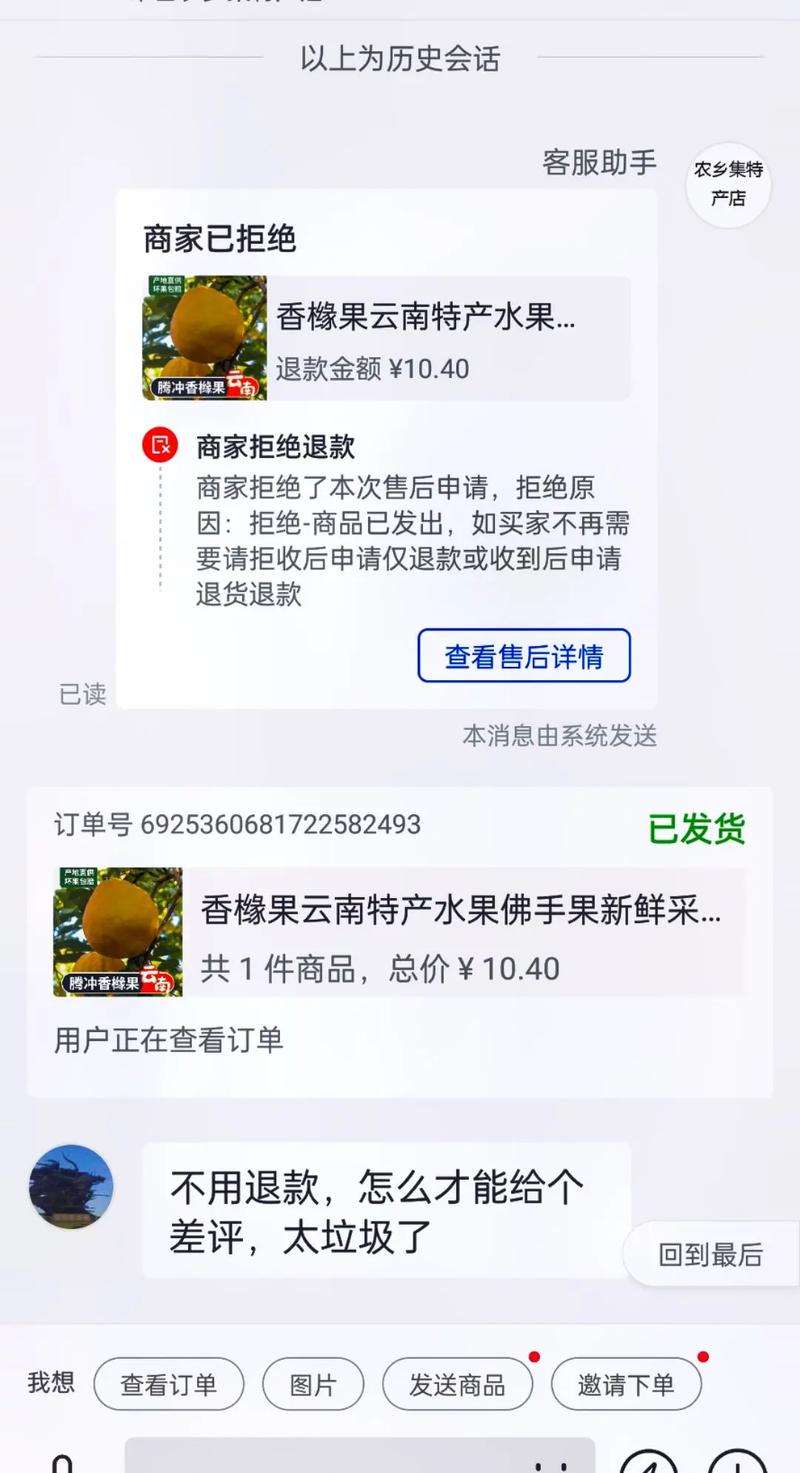800x1473 pixels.
Task: Tap the circular plus icon for more options
Action: pos(737,1466)
